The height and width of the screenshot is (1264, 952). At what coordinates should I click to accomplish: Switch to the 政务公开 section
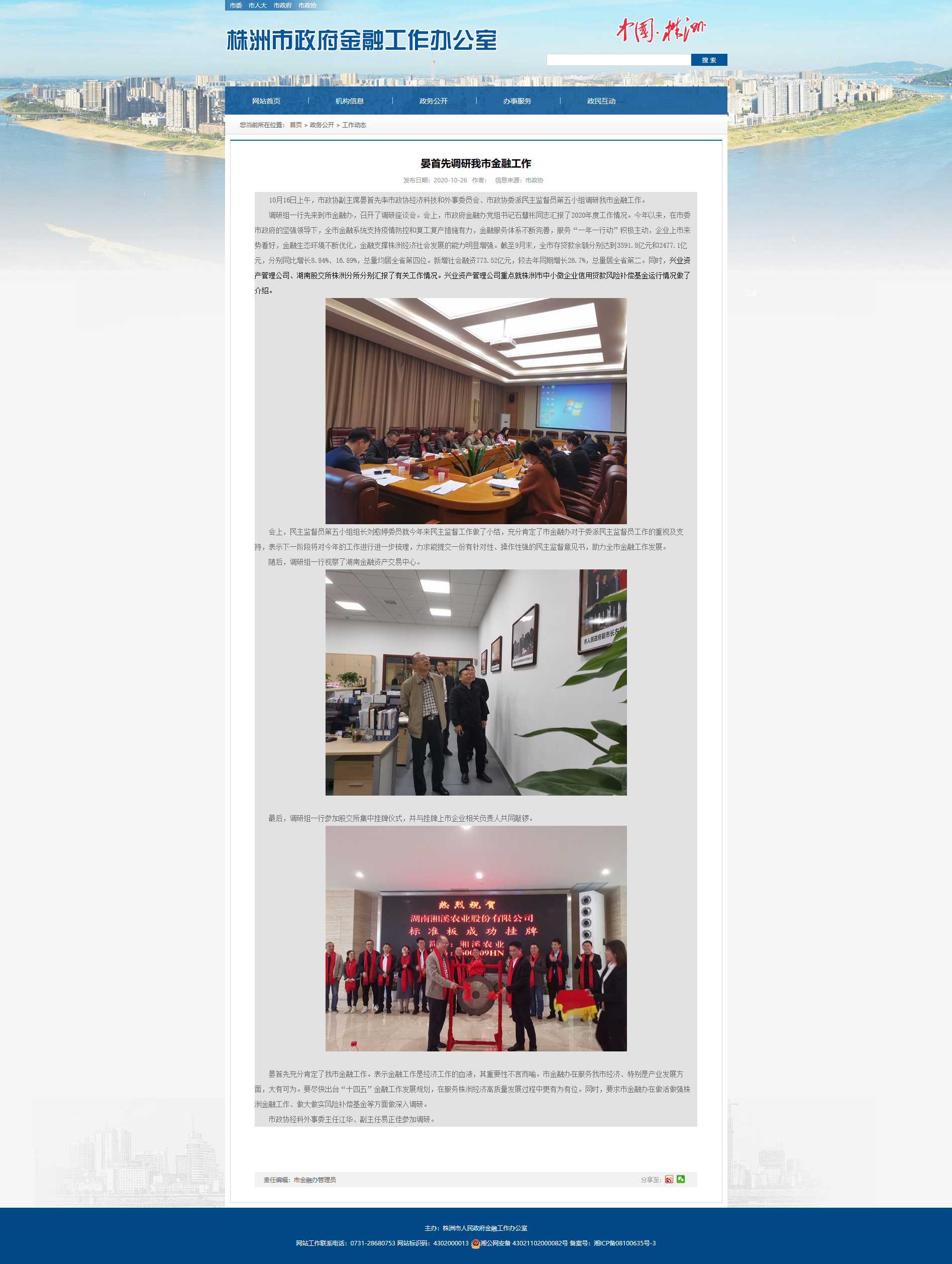click(x=434, y=101)
